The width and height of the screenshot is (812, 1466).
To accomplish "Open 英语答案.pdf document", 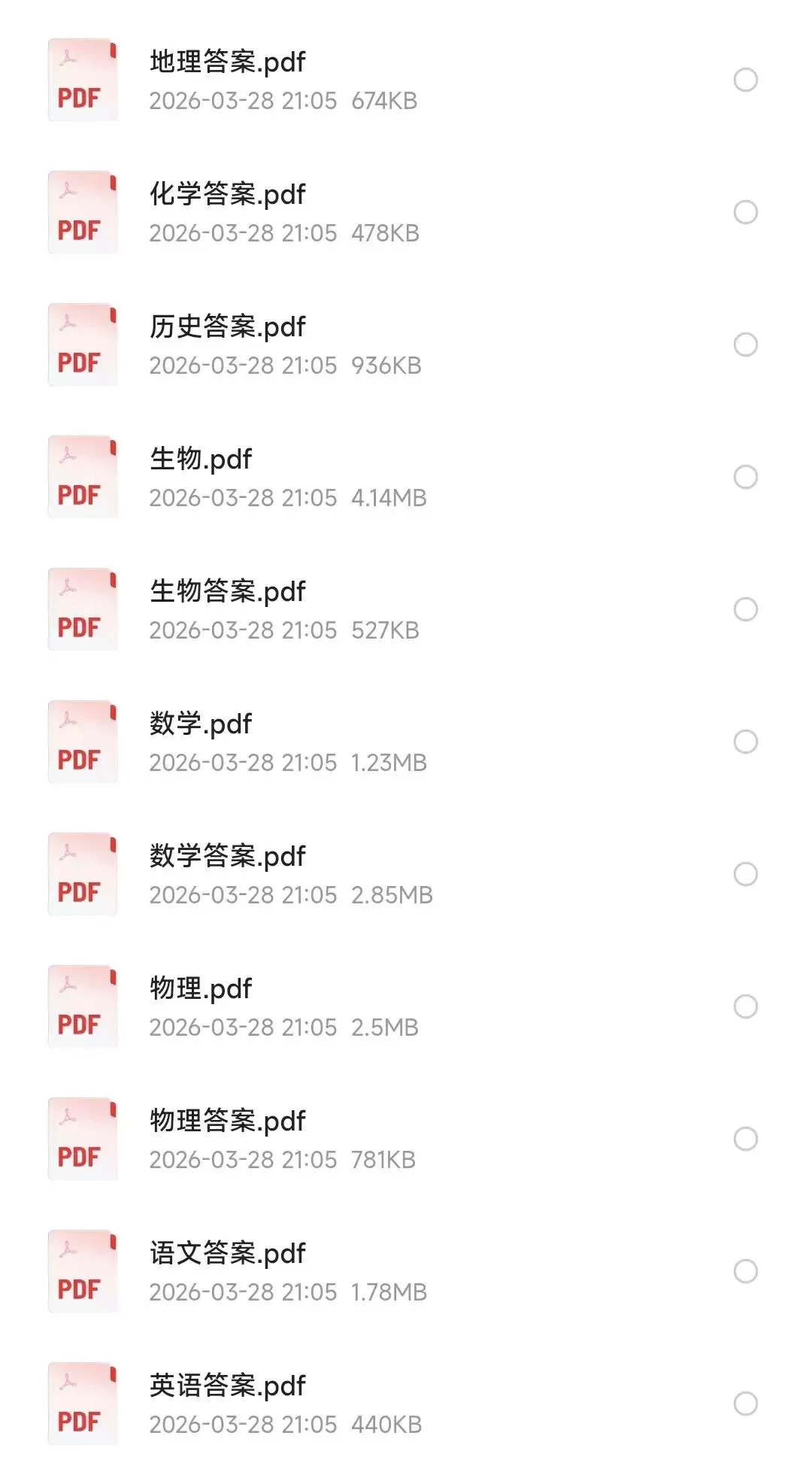I will click(x=227, y=1386).
